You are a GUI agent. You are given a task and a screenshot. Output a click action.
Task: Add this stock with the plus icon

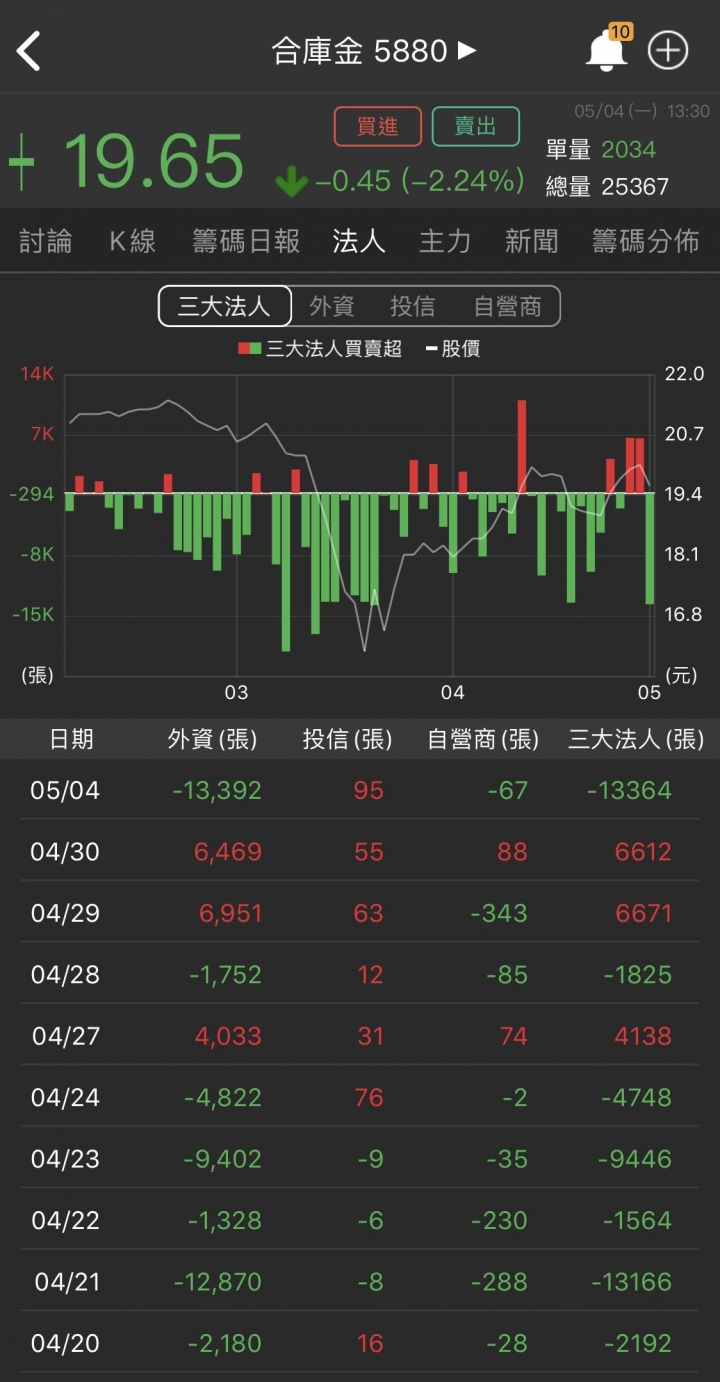click(x=668, y=50)
